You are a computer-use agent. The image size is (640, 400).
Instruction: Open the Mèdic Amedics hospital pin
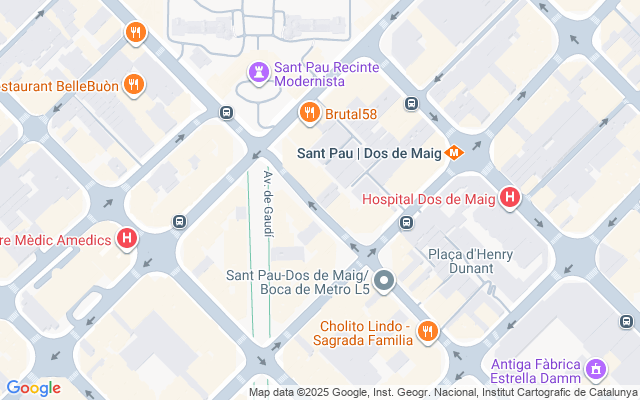tap(127, 239)
